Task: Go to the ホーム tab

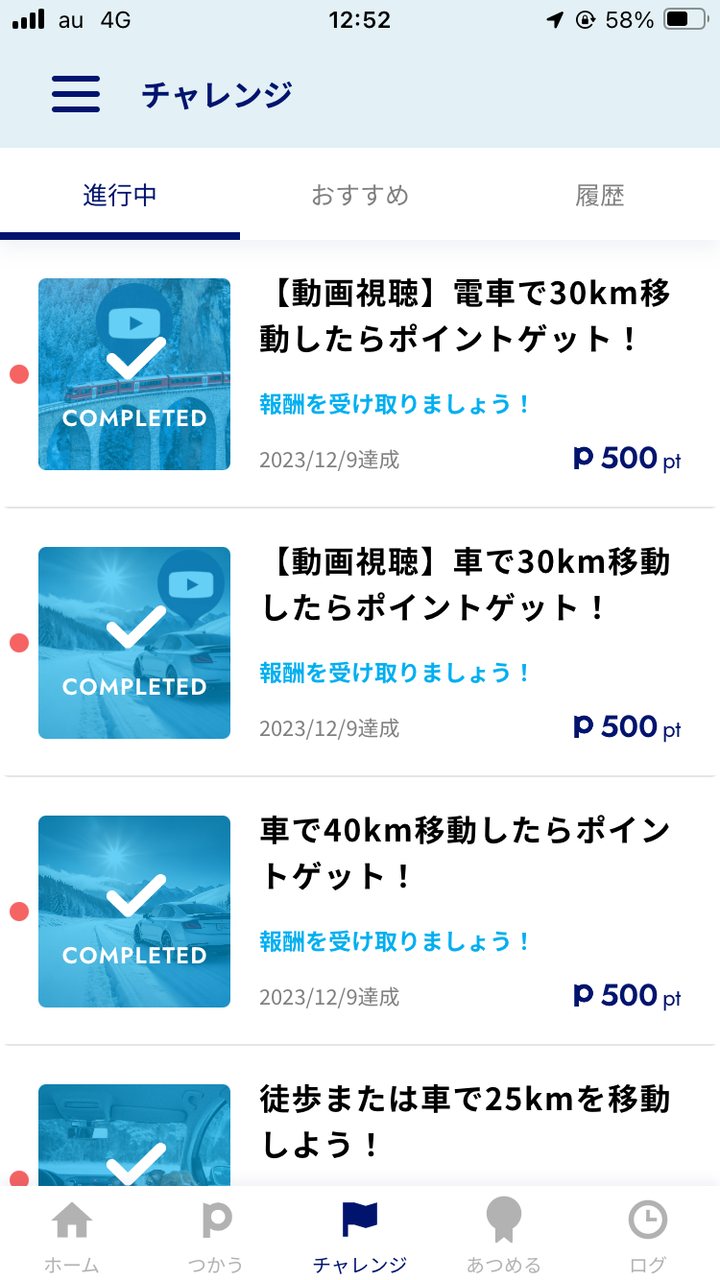Action: pyautogui.click(x=72, y=1236)
